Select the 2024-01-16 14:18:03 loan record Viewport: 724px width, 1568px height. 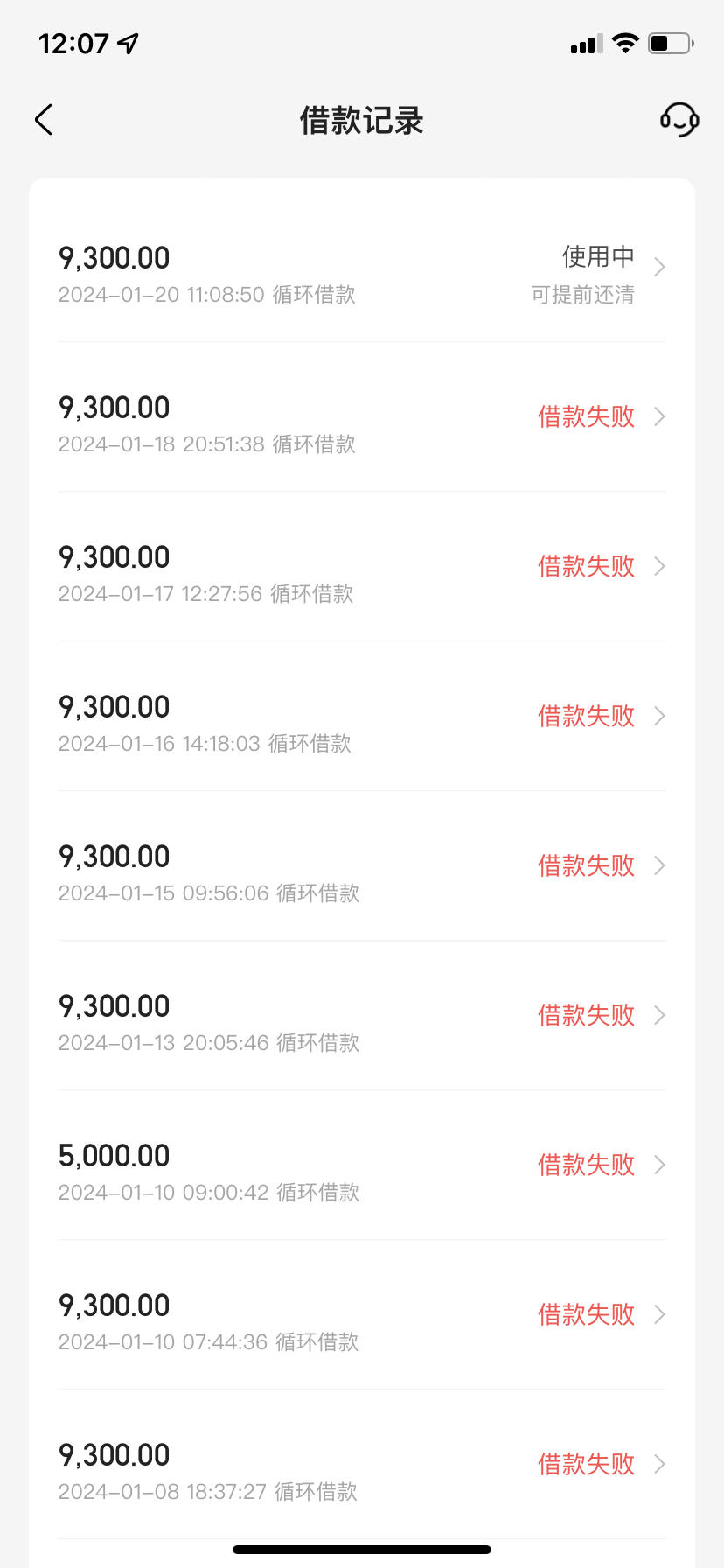pos(362,717)
